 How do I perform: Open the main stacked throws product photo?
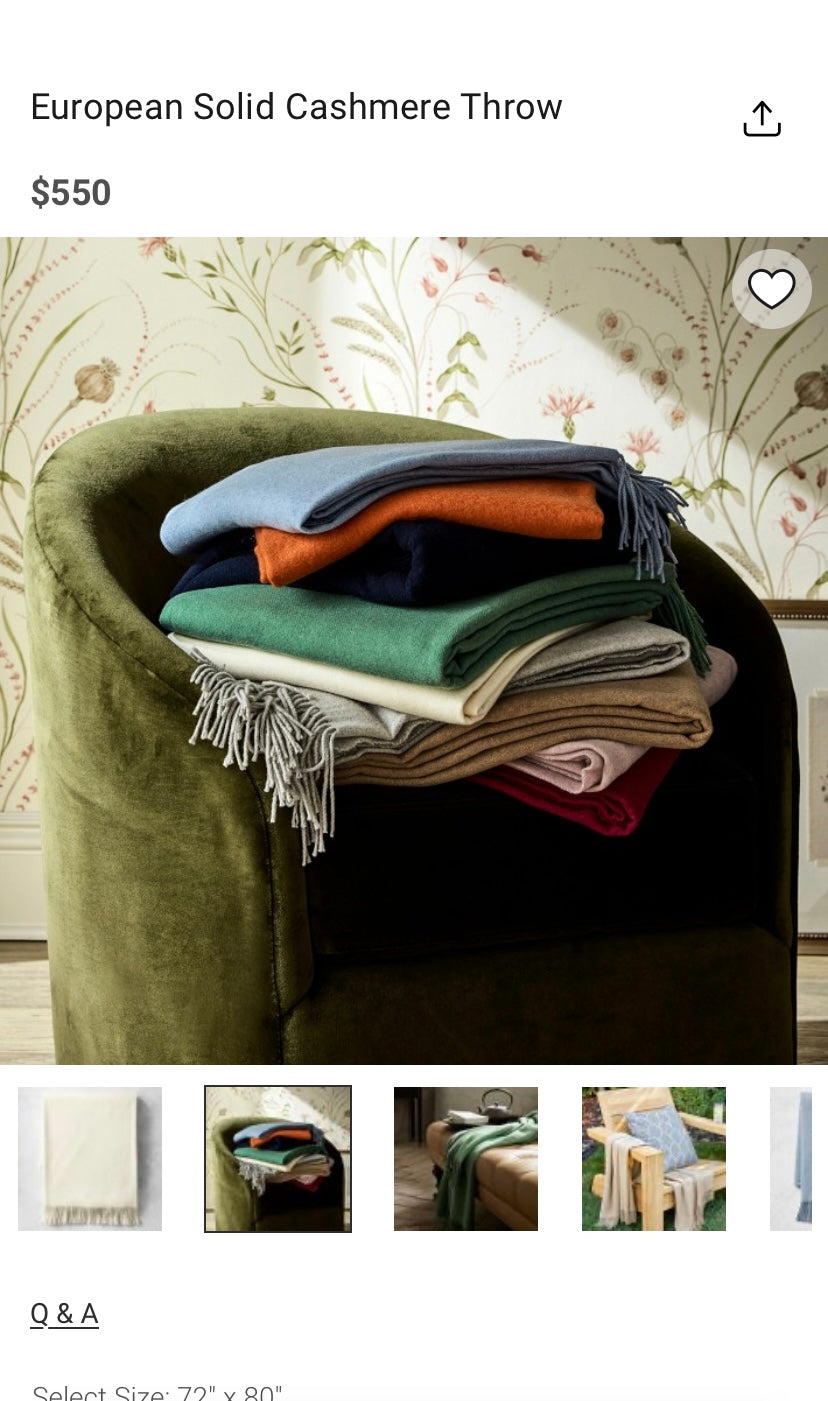click(414, 650)
